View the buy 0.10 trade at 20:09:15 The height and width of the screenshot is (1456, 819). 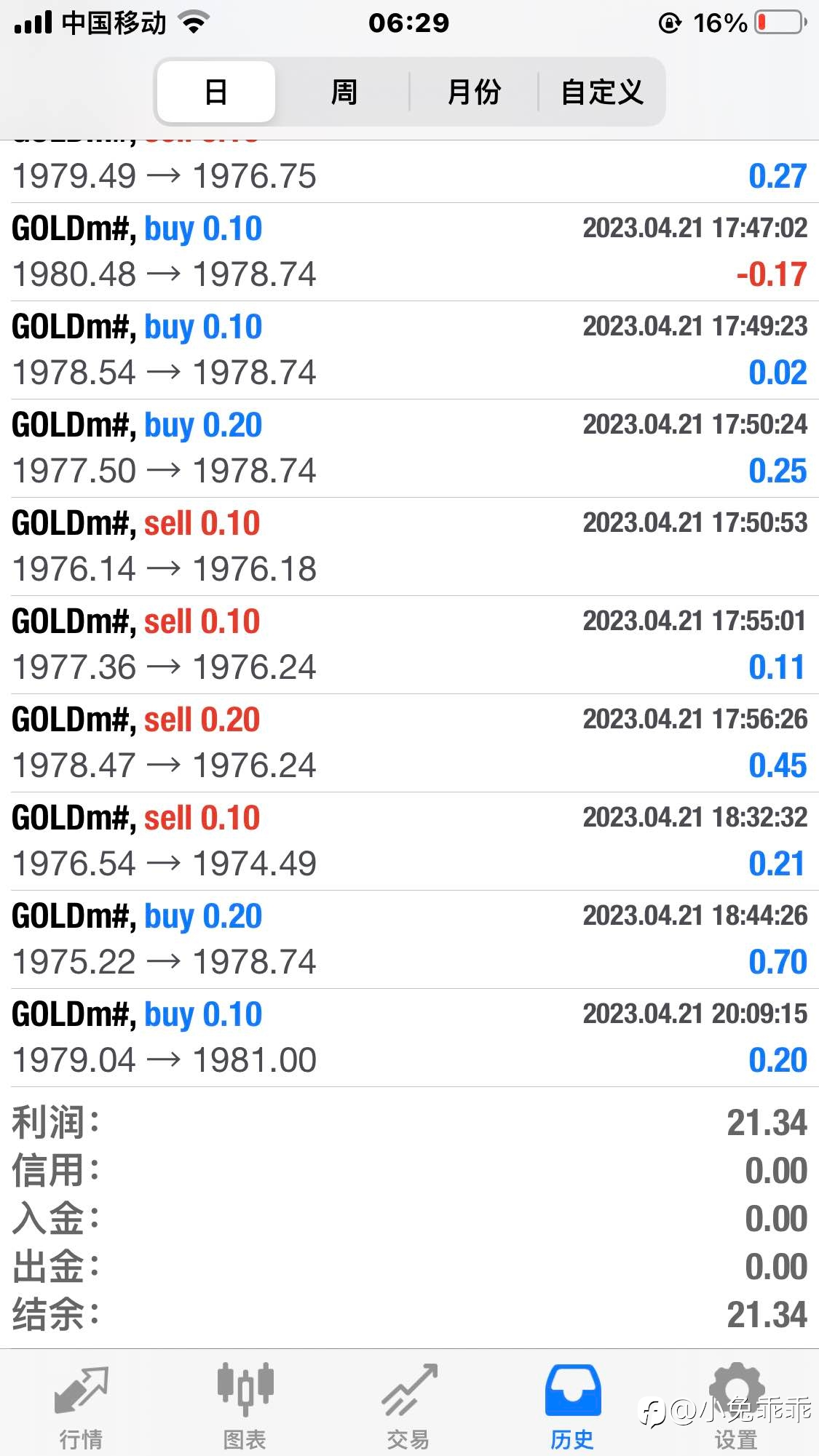[x=409, y=1038]
